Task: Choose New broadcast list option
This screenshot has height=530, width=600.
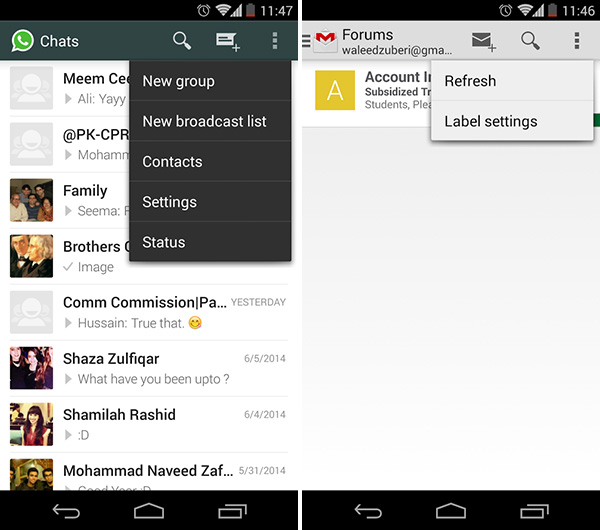Action: pyautogui.click(x=210, y=121)
